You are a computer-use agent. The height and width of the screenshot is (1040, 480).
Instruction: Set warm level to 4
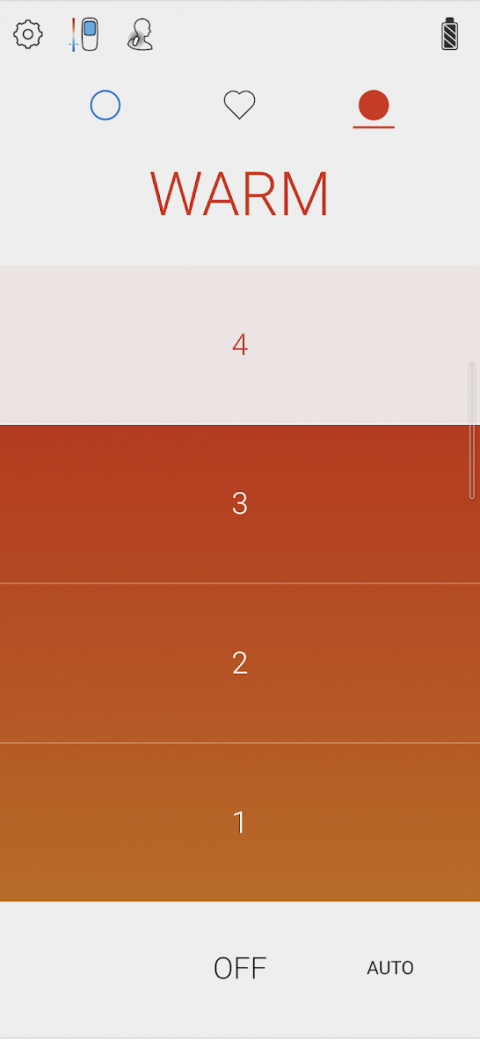[240, 345]
